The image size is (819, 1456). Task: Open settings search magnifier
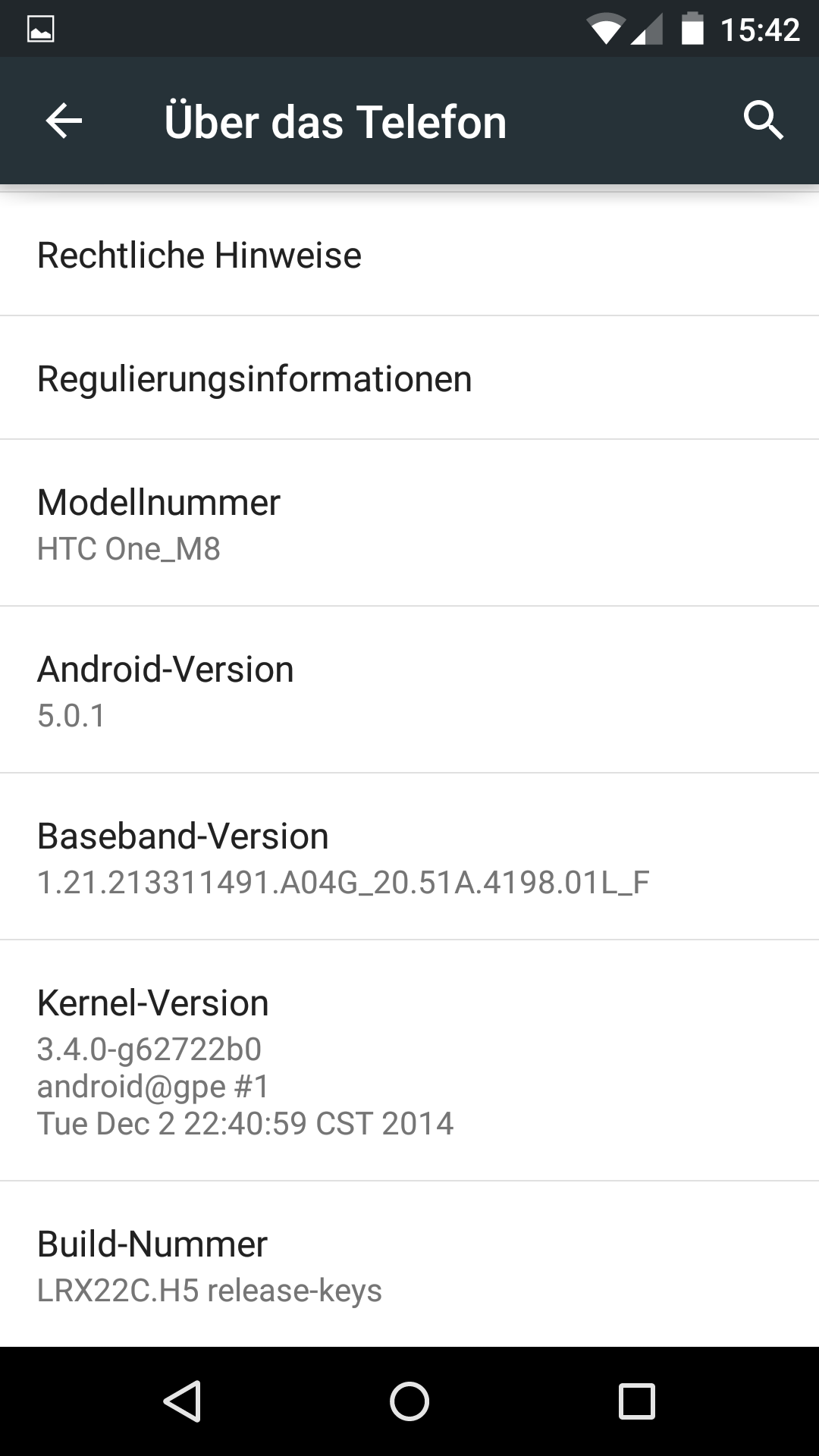tap(763, 121)
